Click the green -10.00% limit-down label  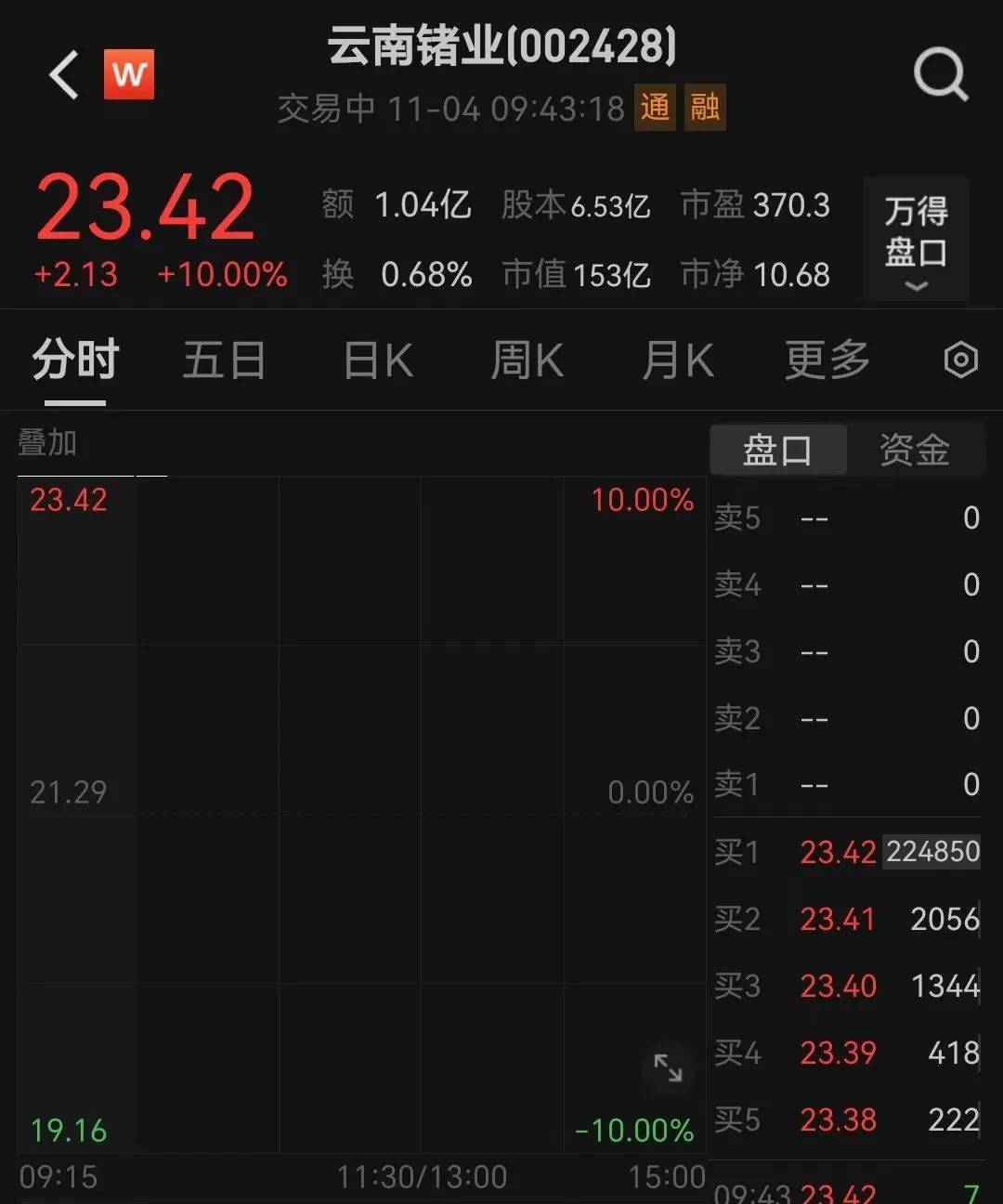pos(634,1132)
